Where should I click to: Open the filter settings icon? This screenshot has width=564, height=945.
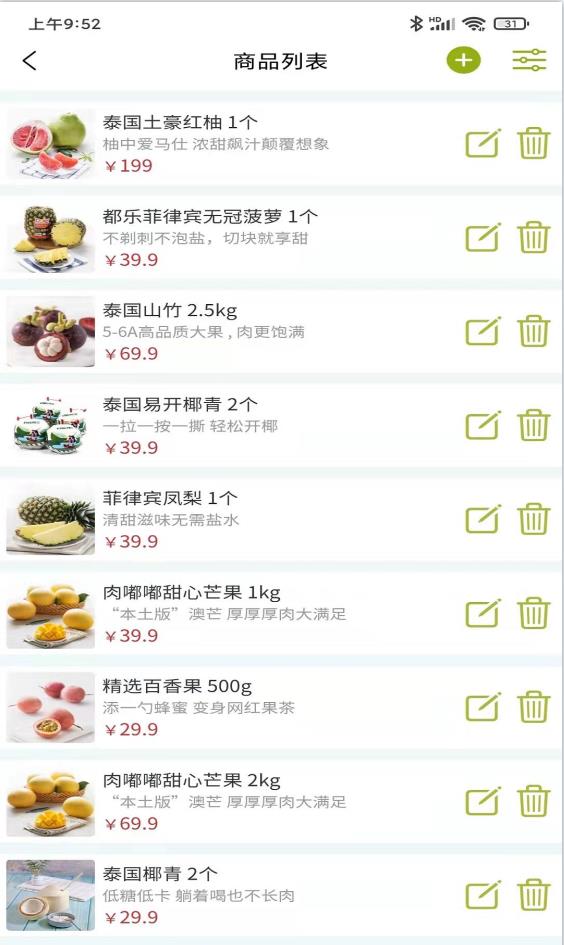pos(529,60)
